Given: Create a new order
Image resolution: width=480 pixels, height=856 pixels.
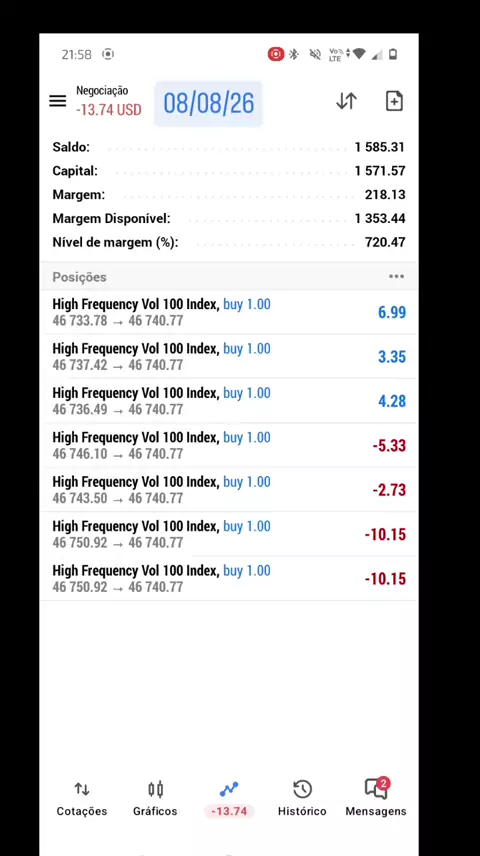Looking at the screenshot, I should coord(394,101).
